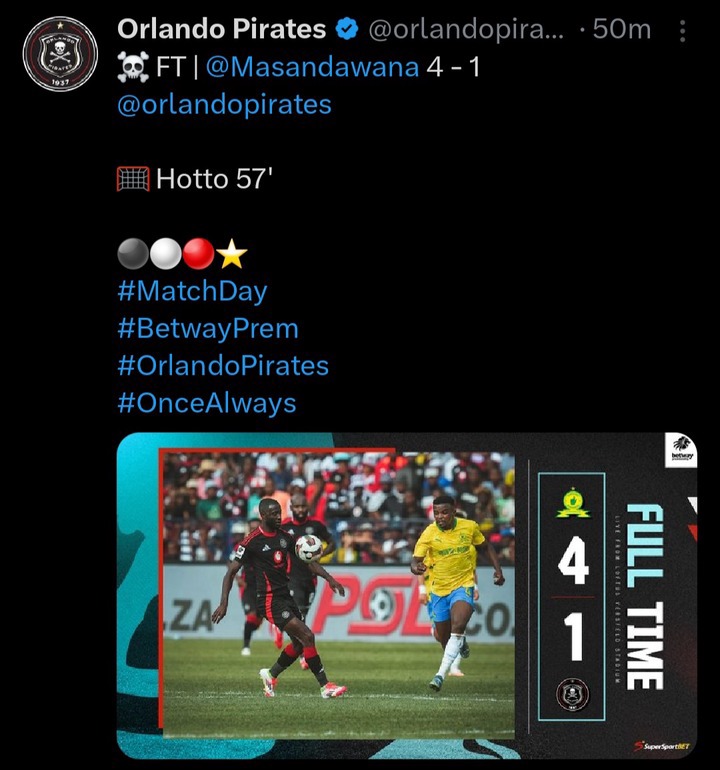Open the tweet's overflow menu

coord(683,31)
